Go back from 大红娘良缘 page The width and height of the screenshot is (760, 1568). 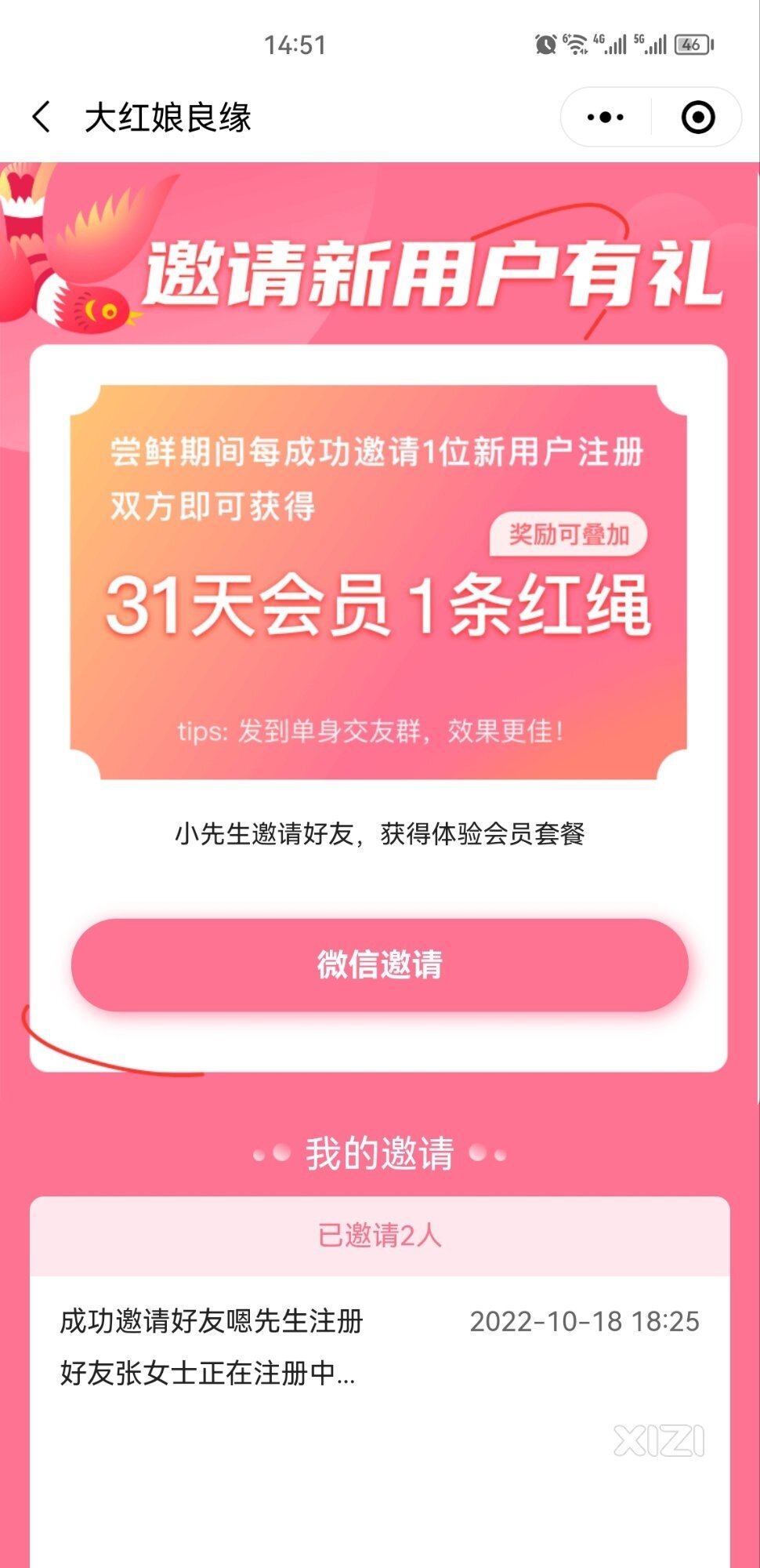click(42, 118)
